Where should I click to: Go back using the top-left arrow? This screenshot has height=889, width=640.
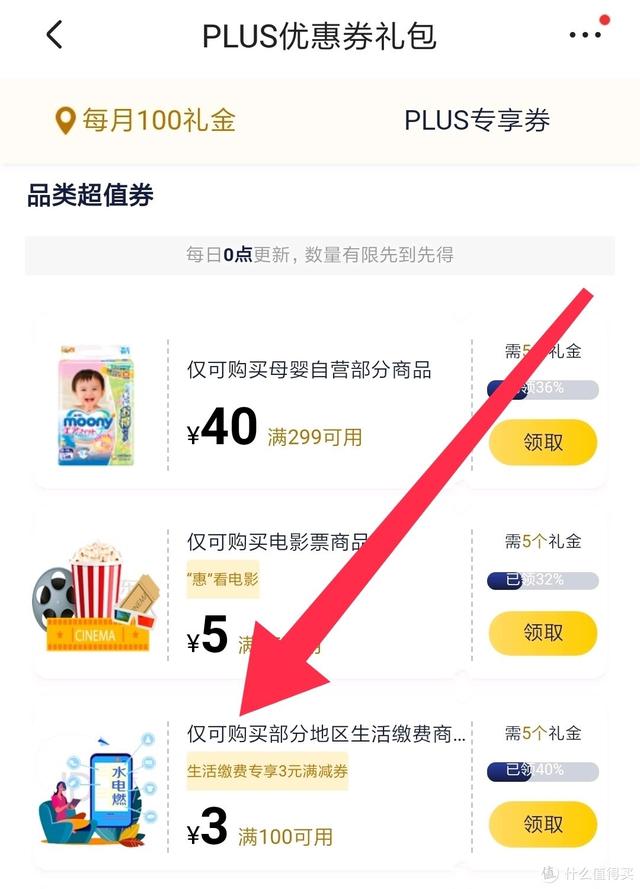point(55,35)
